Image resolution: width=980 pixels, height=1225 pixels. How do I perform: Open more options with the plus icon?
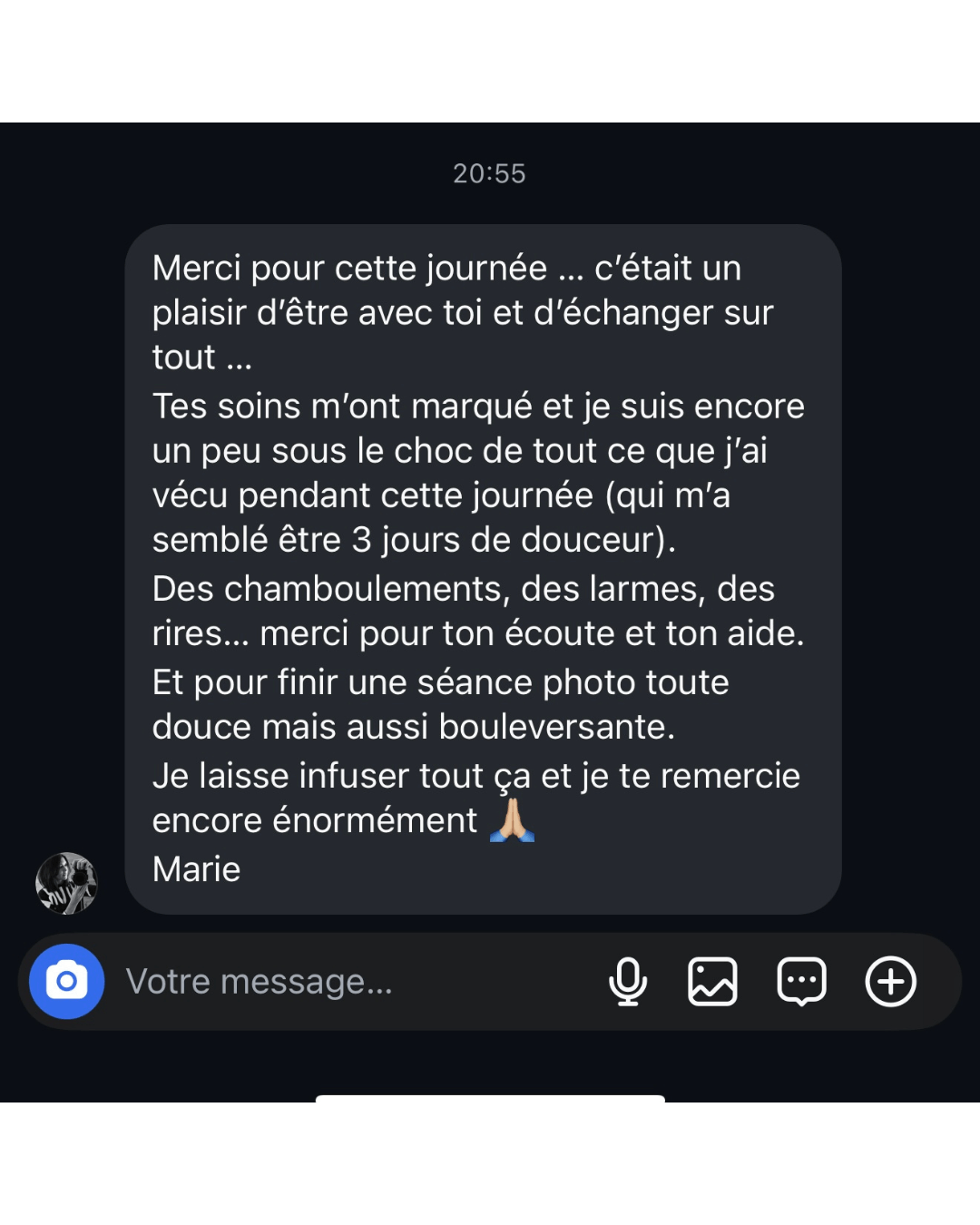[x=890, y=982]
